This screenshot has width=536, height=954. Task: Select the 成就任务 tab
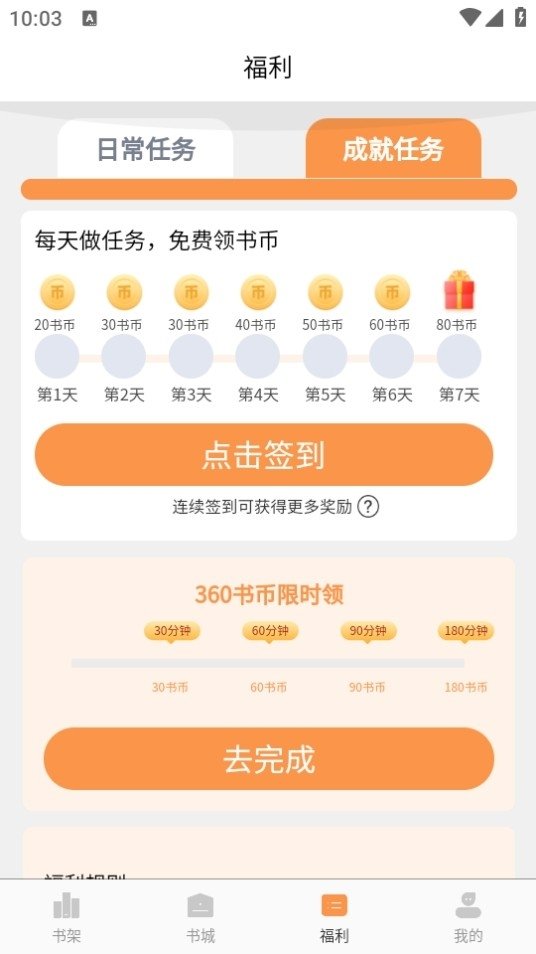[x=393, y=149]
